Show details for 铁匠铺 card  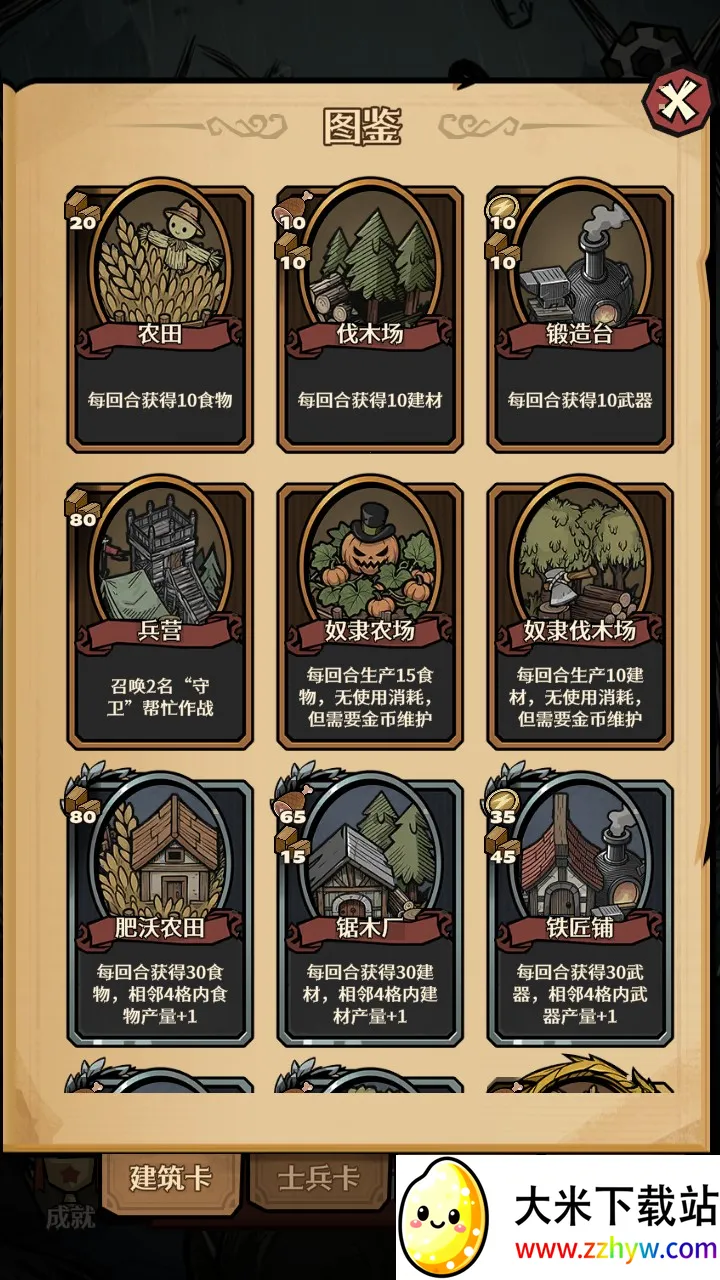(x=579, y=912)
